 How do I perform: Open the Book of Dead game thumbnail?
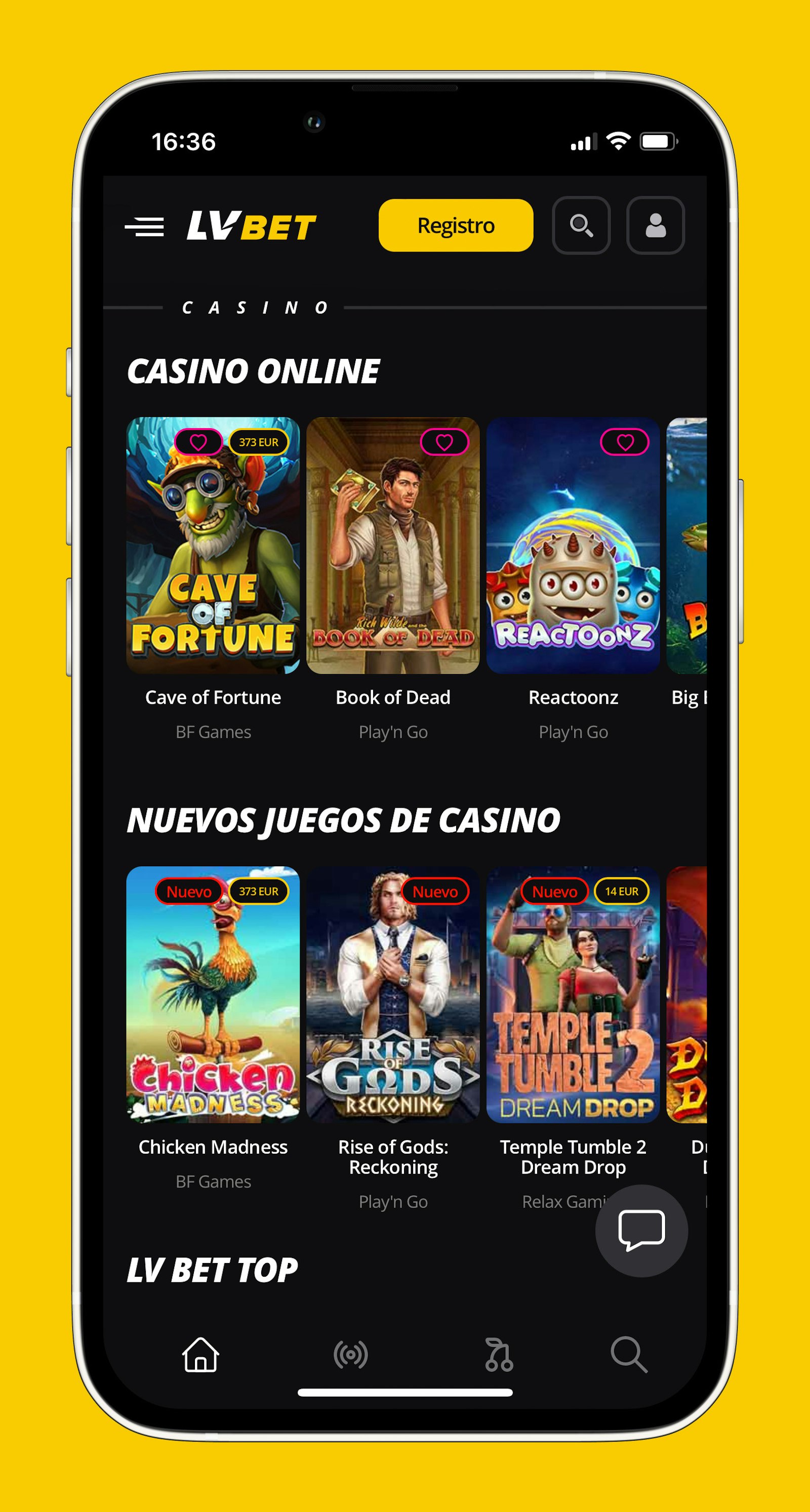393,546
